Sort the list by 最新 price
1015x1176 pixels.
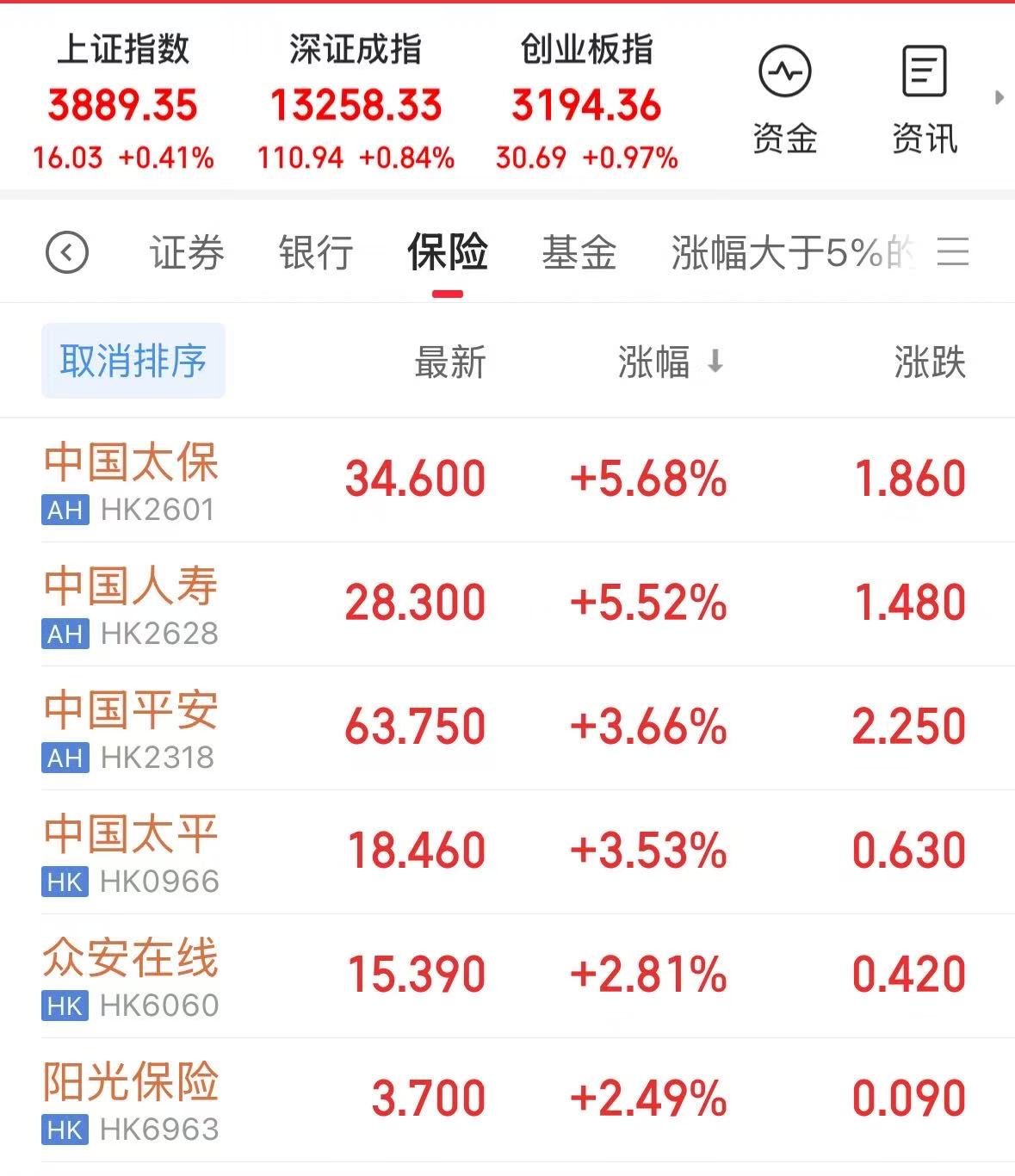449,362
